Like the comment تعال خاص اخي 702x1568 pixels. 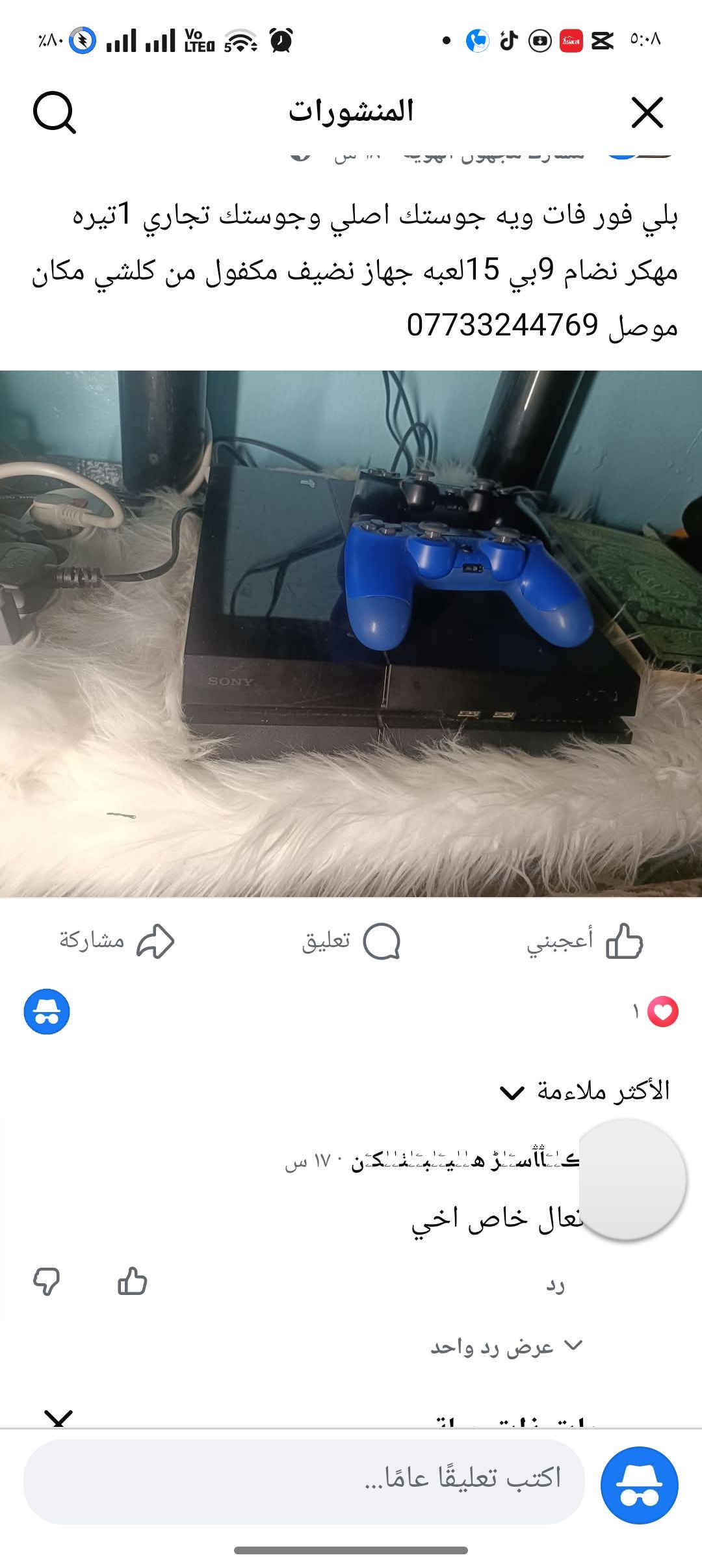click(133, 1282)
